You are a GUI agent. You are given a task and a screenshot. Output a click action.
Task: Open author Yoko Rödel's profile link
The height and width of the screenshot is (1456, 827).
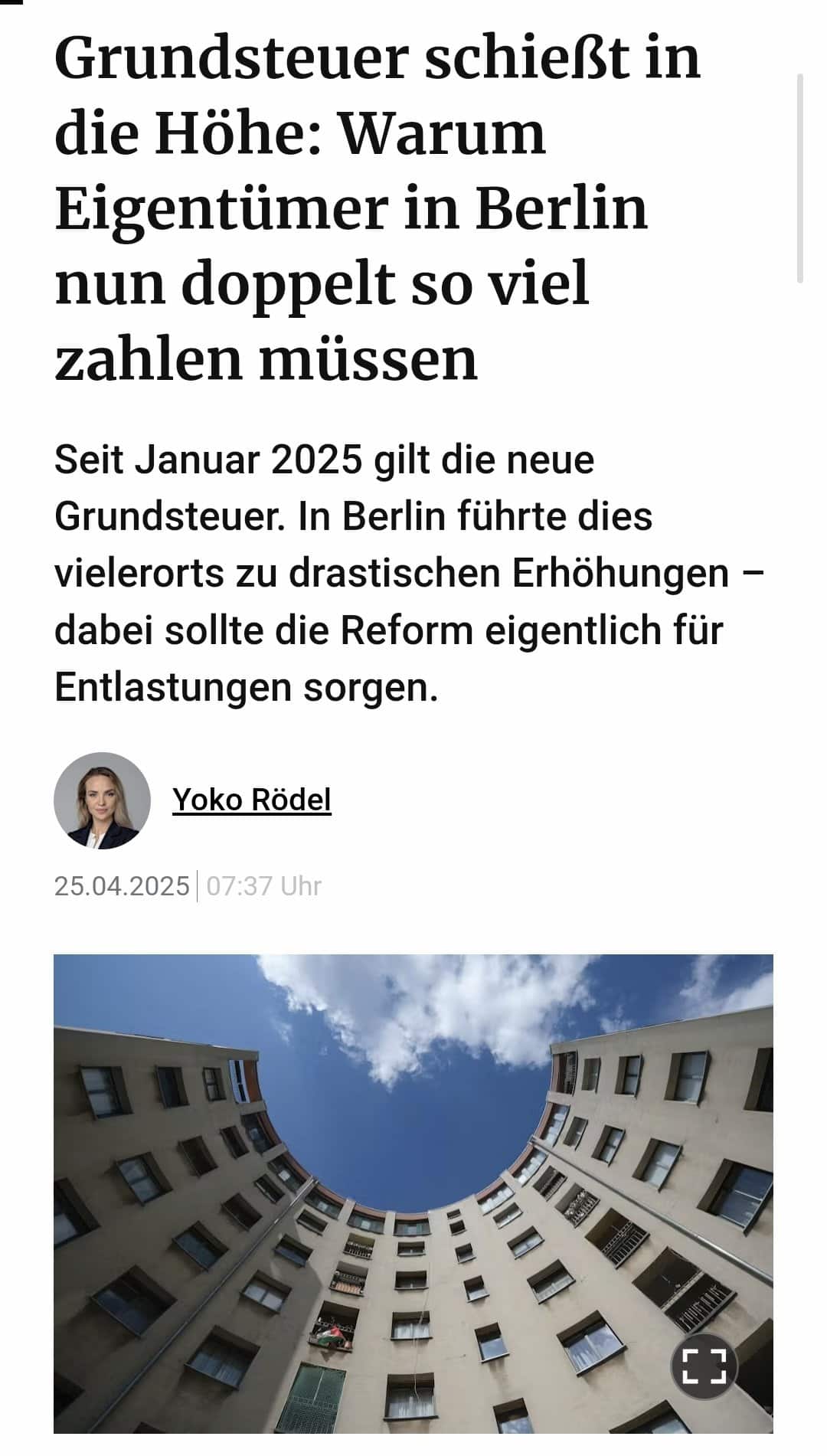pos(251,800)
